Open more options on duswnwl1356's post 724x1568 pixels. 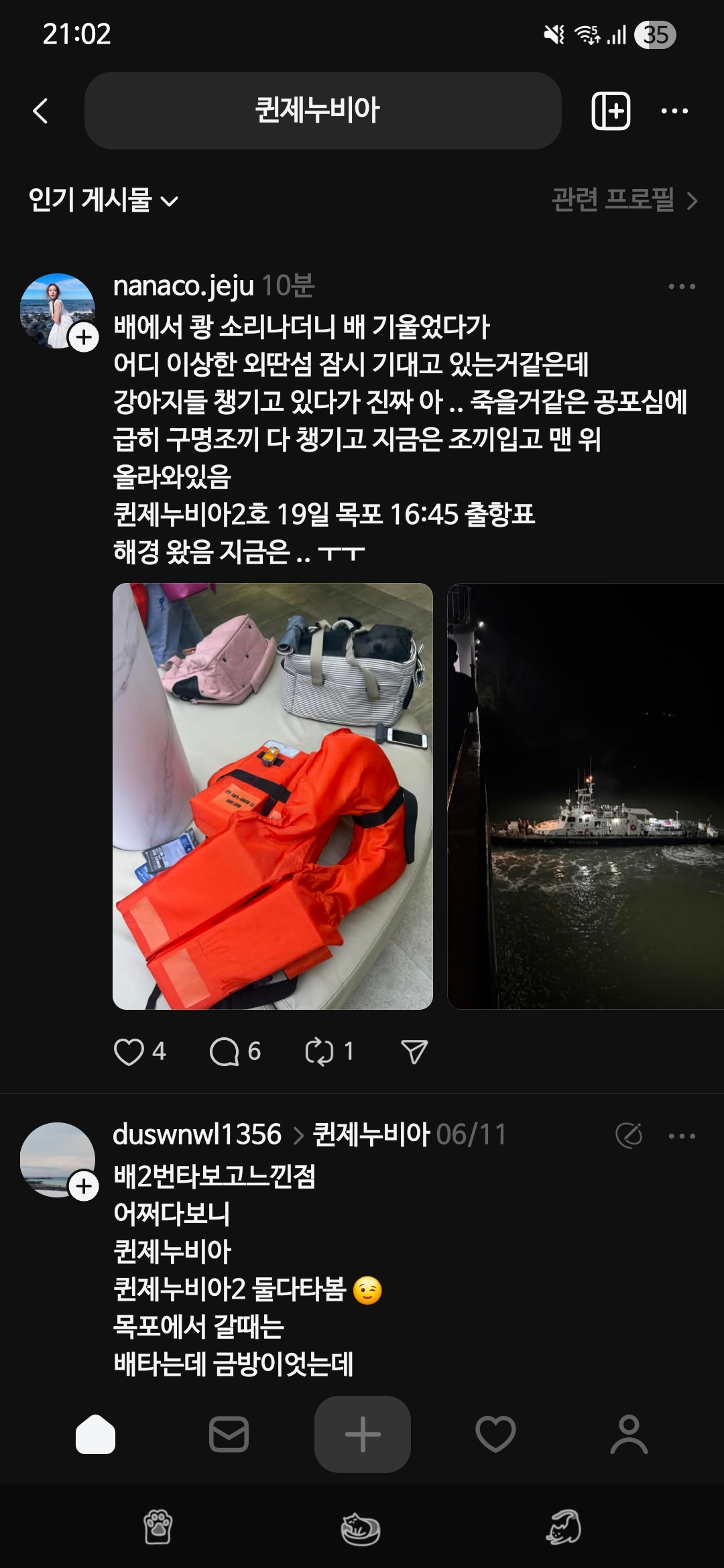[x=682, y=1136]
